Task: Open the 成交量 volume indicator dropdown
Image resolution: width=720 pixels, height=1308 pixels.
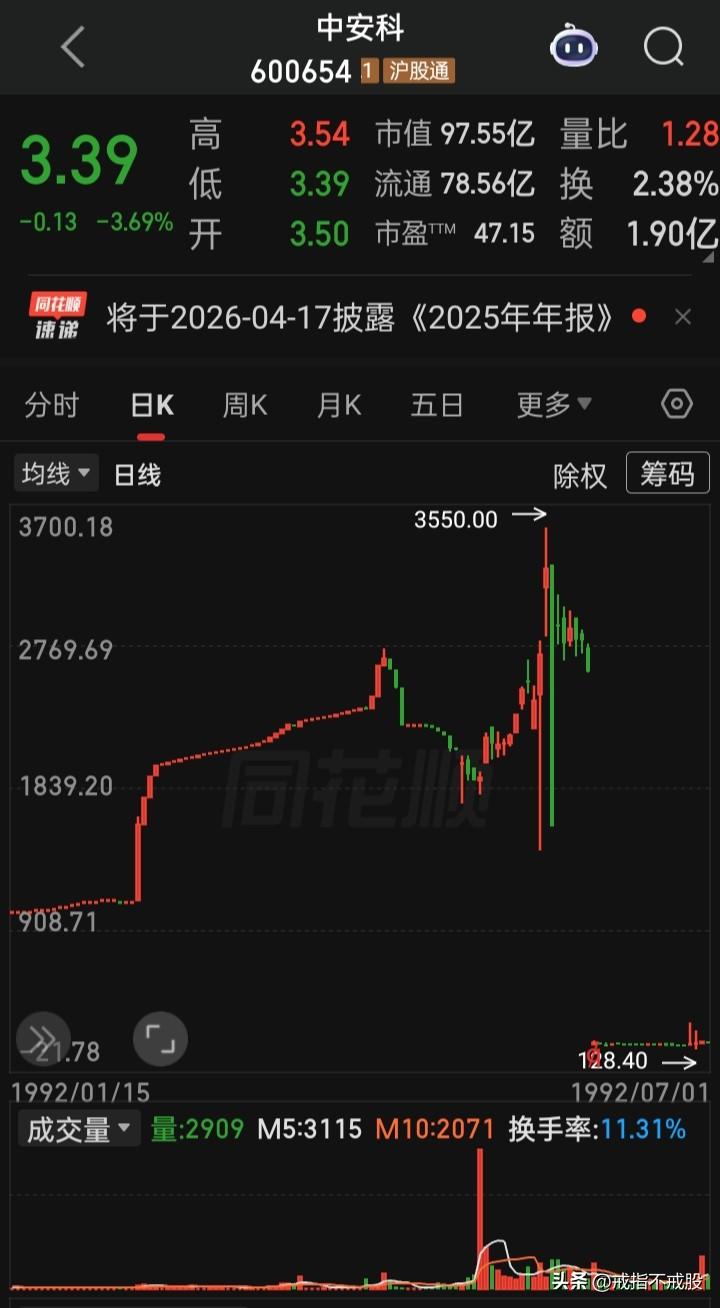Action: click(79, 1128)
